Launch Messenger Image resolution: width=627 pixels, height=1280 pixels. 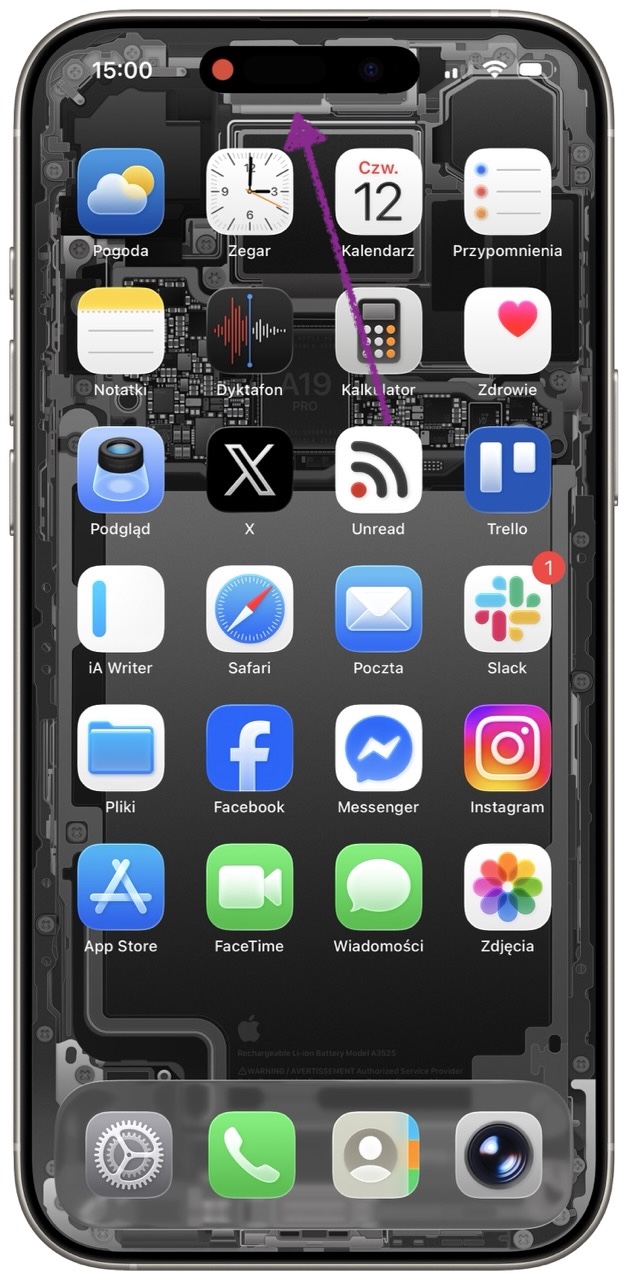click(378, 748)
